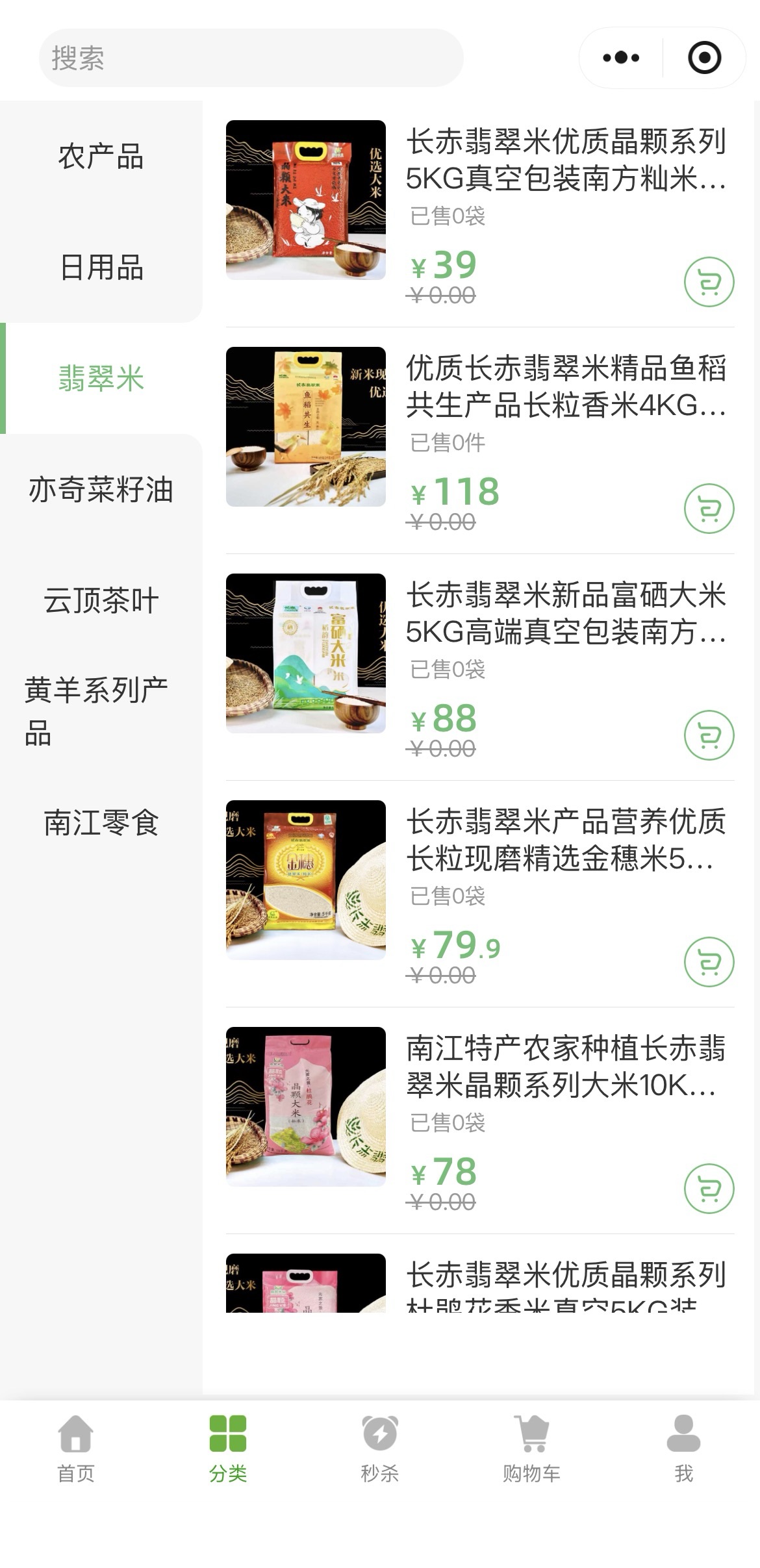
Task: Open the 云顶茶叶 category
Action: point(101,600)
